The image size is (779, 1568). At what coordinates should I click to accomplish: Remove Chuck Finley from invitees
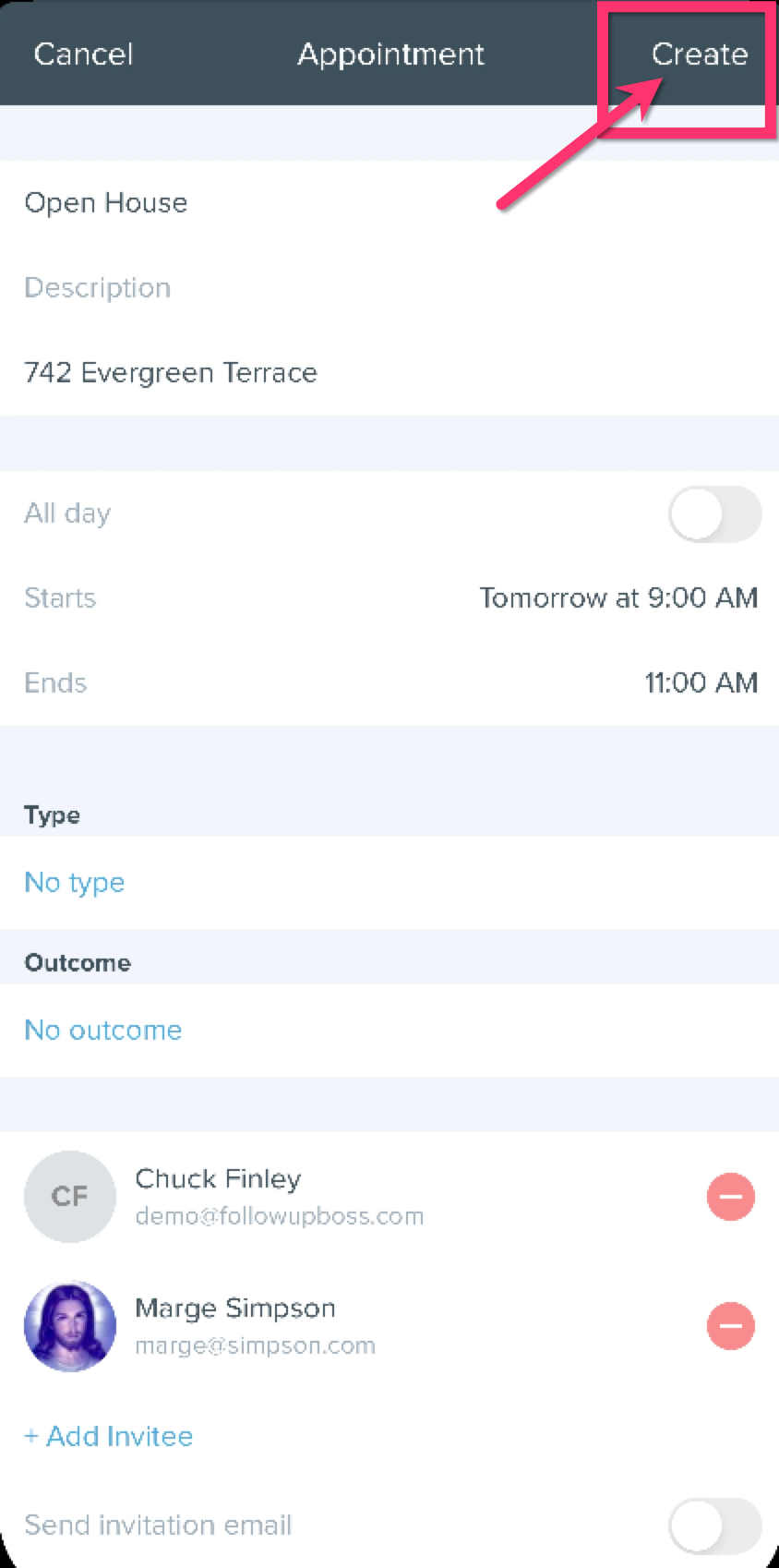(x=731, y=1197)
